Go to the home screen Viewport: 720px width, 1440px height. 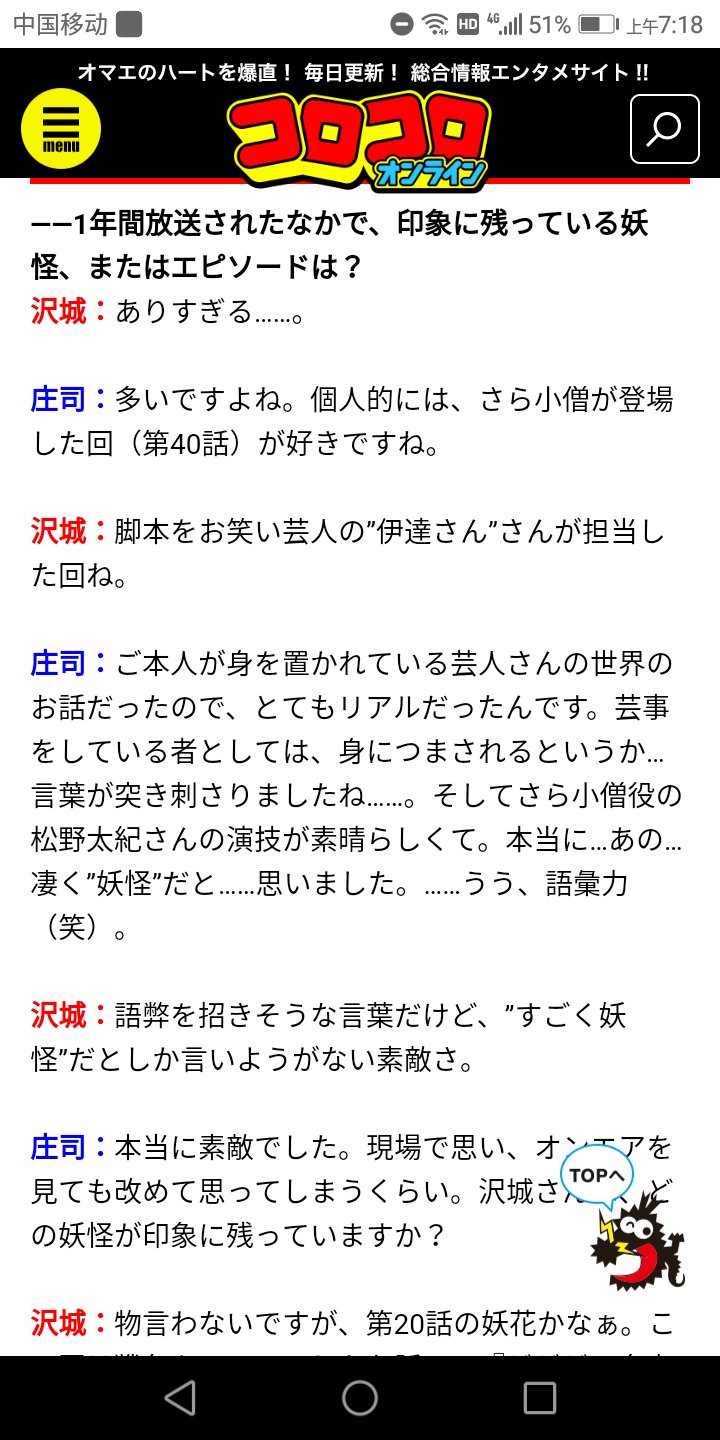[360, 1398]
